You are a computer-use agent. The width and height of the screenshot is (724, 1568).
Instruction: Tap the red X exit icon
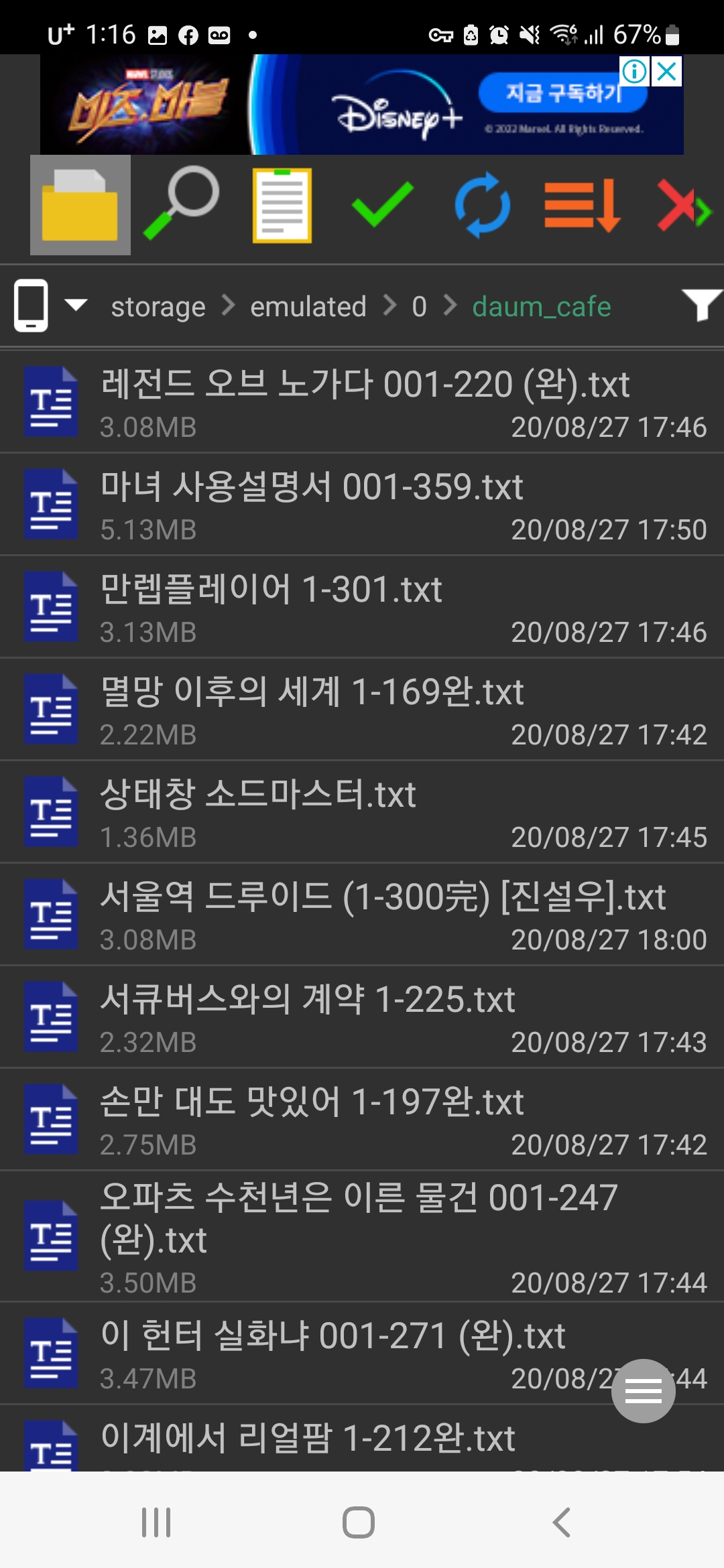pyautogui.click(x=682, y=205)
